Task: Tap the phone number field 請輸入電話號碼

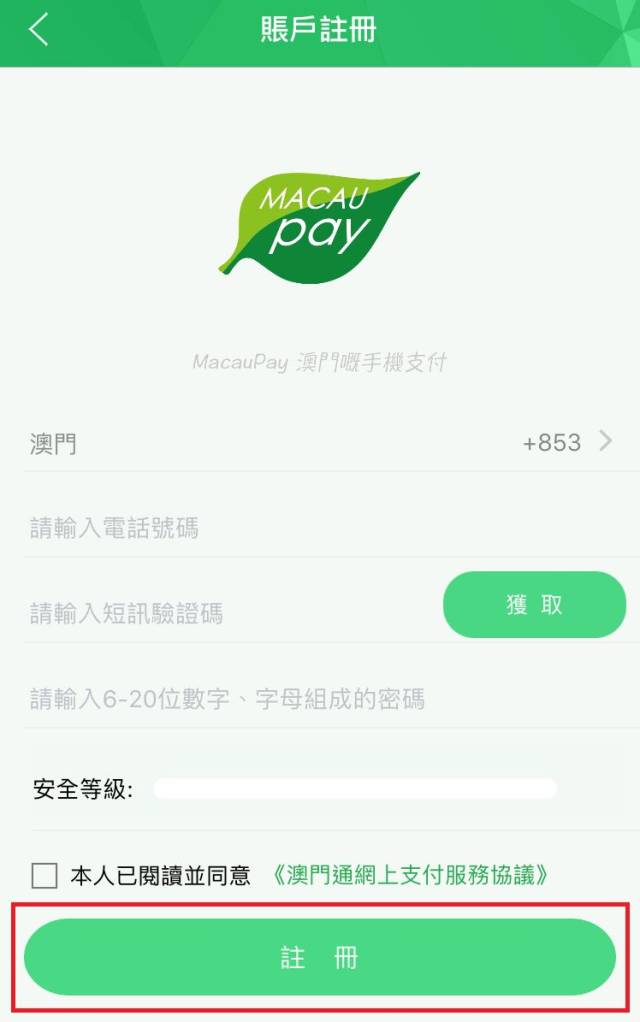Action: (x=320, y=528)
